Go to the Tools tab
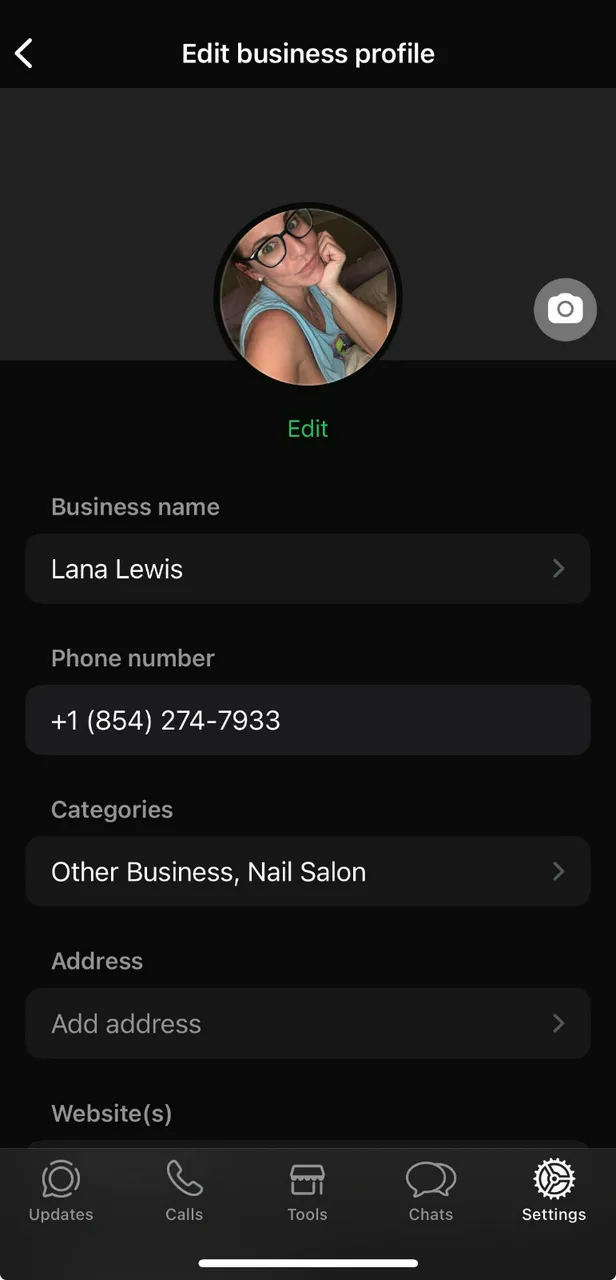The image size is (616, 1280). click(x=307, y=1192)
